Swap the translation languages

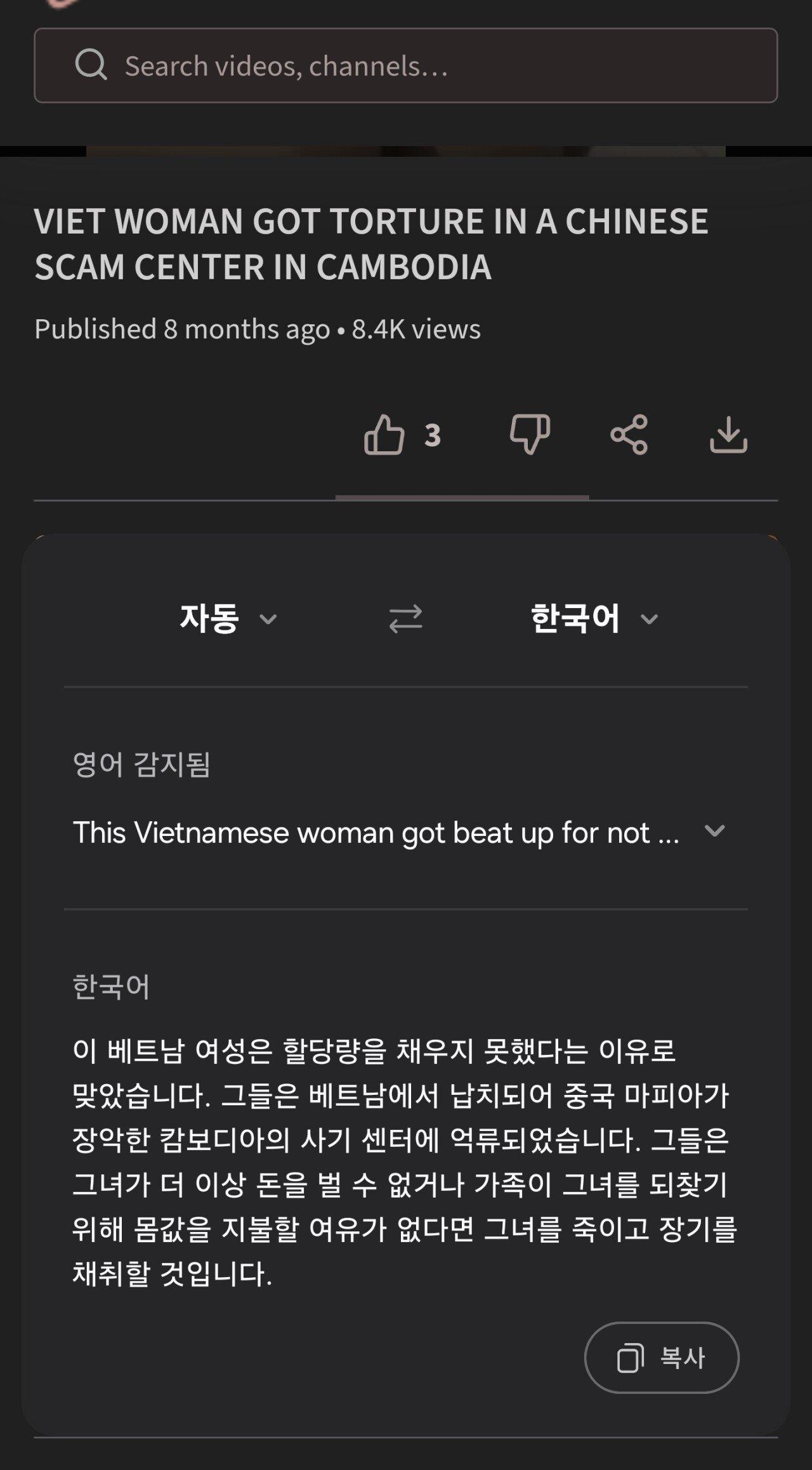(x=406, y=619)
